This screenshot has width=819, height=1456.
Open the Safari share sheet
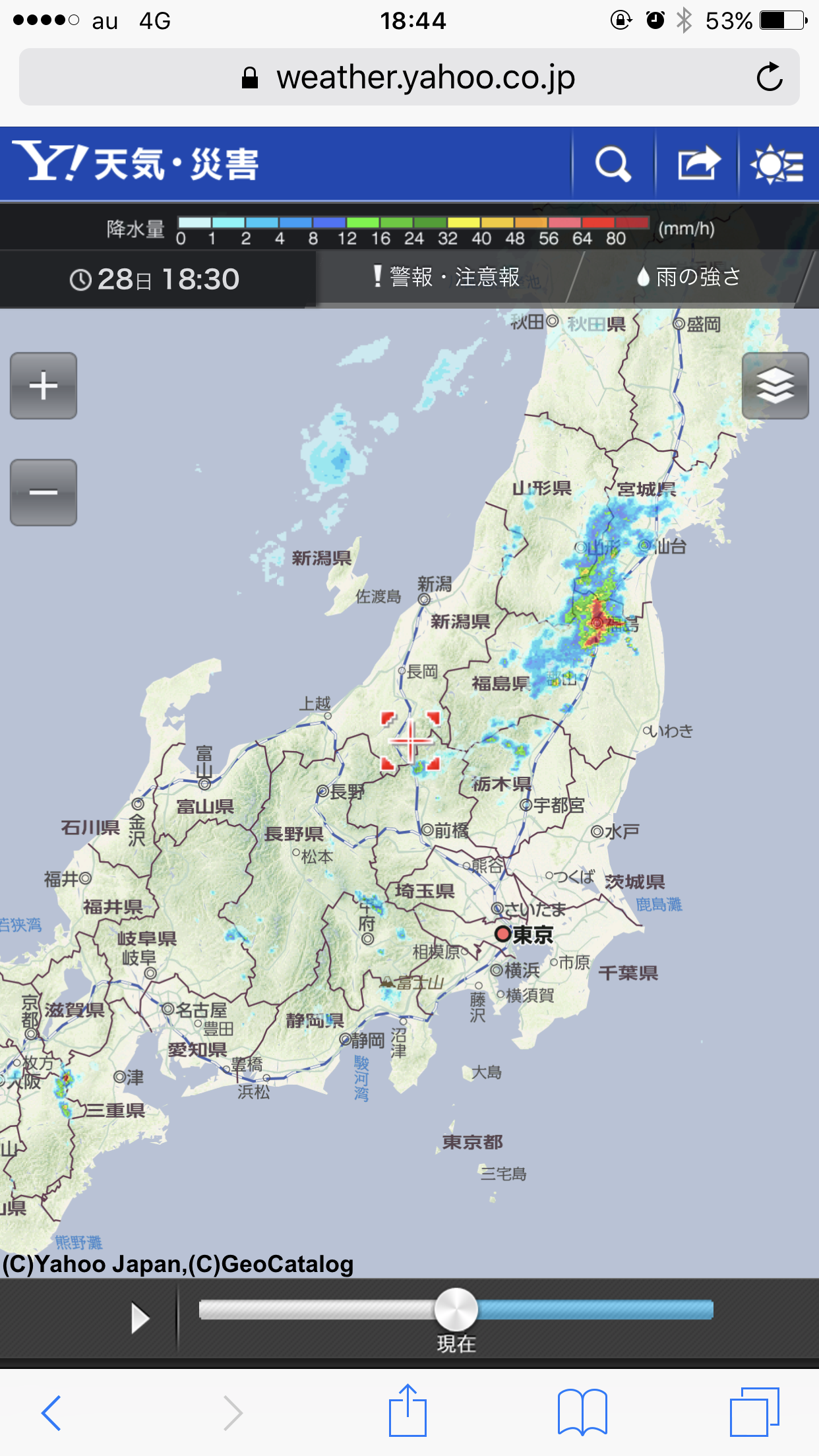click(x=408, y=1411)
